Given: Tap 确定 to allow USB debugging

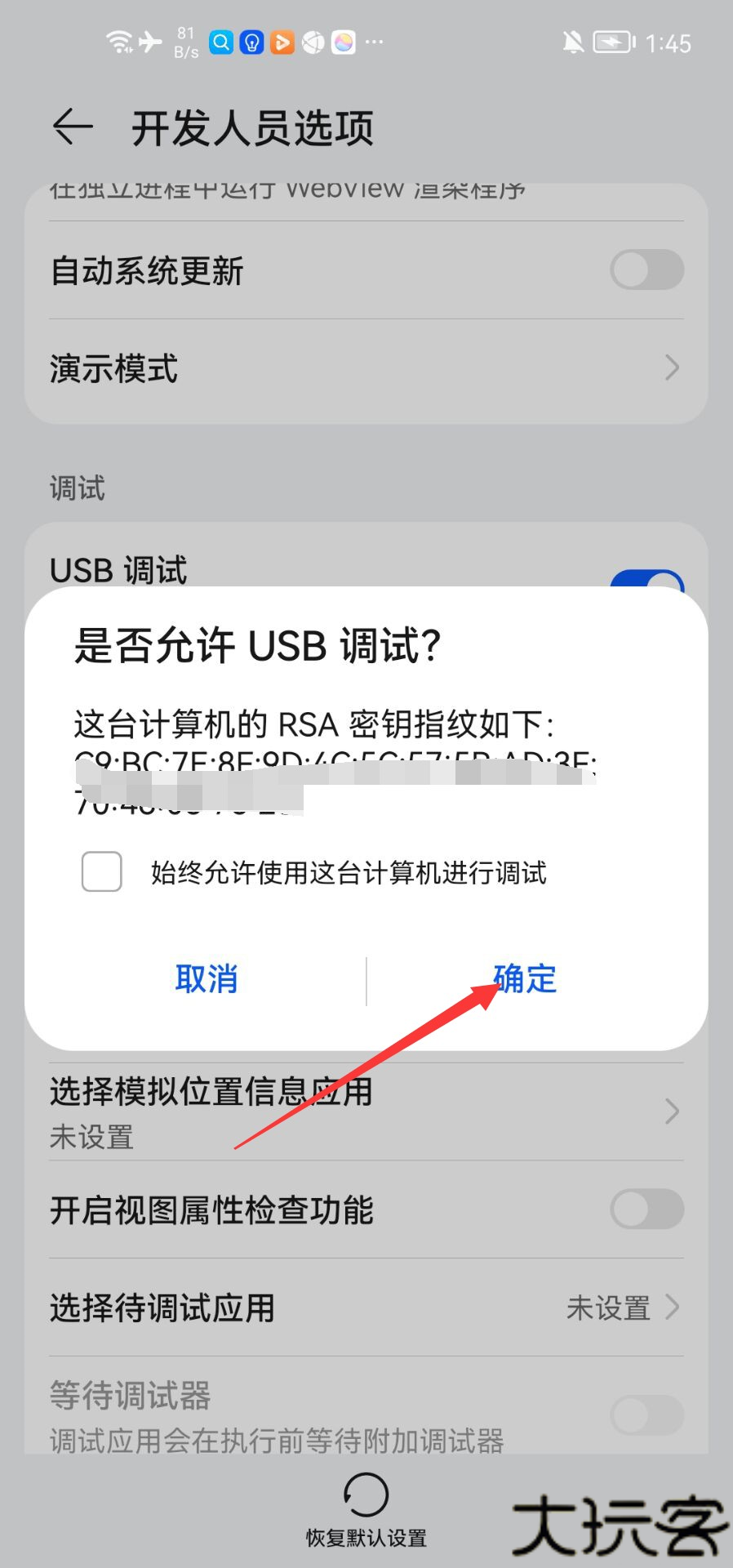Looking at the screenshot, I should click(x=525, y=979).
